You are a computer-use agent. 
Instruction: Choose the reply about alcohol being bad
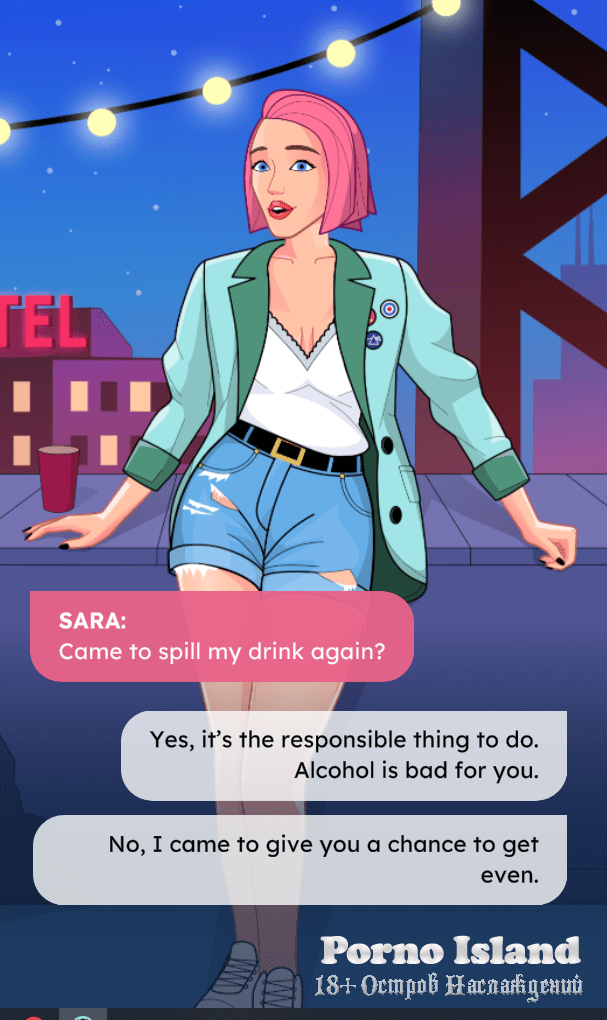tap(344, 755)
